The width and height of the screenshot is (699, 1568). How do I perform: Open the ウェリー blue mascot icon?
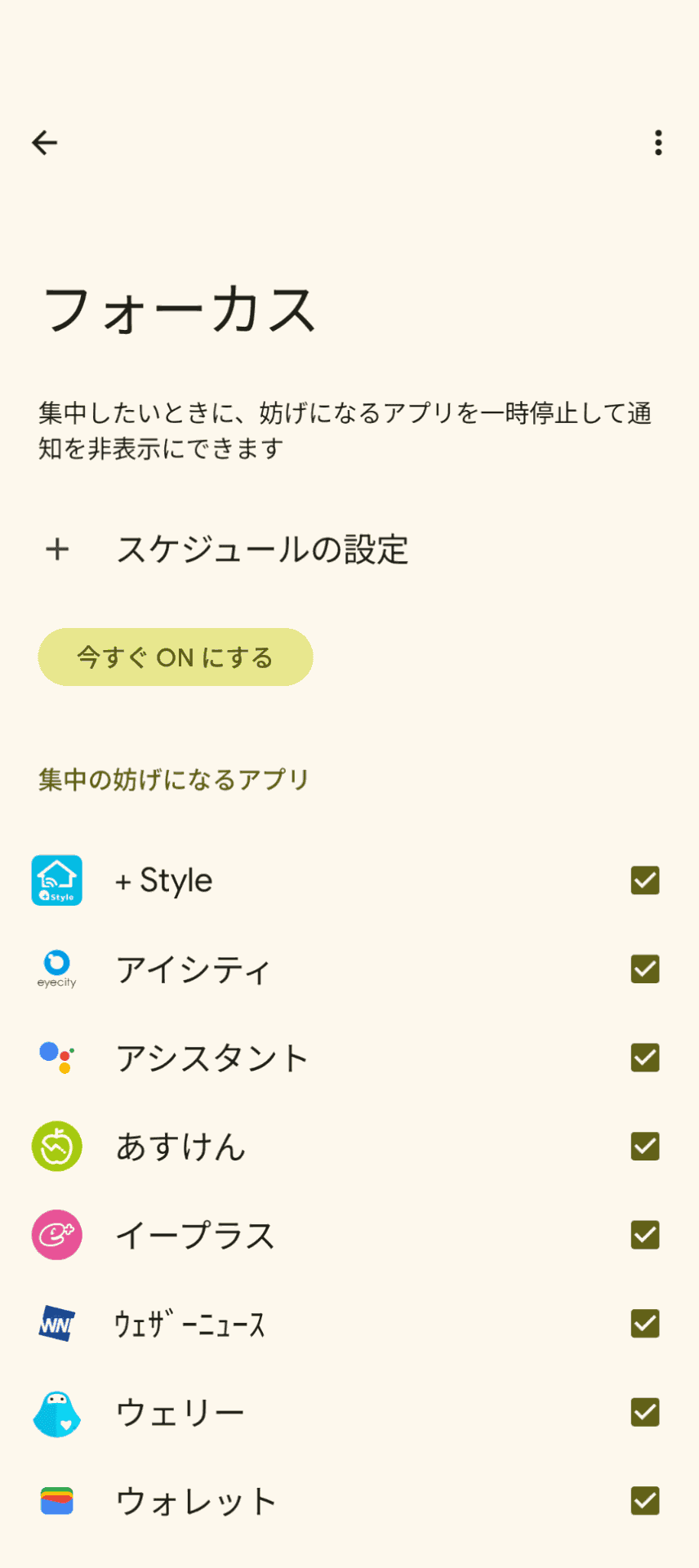[56, 1413]
